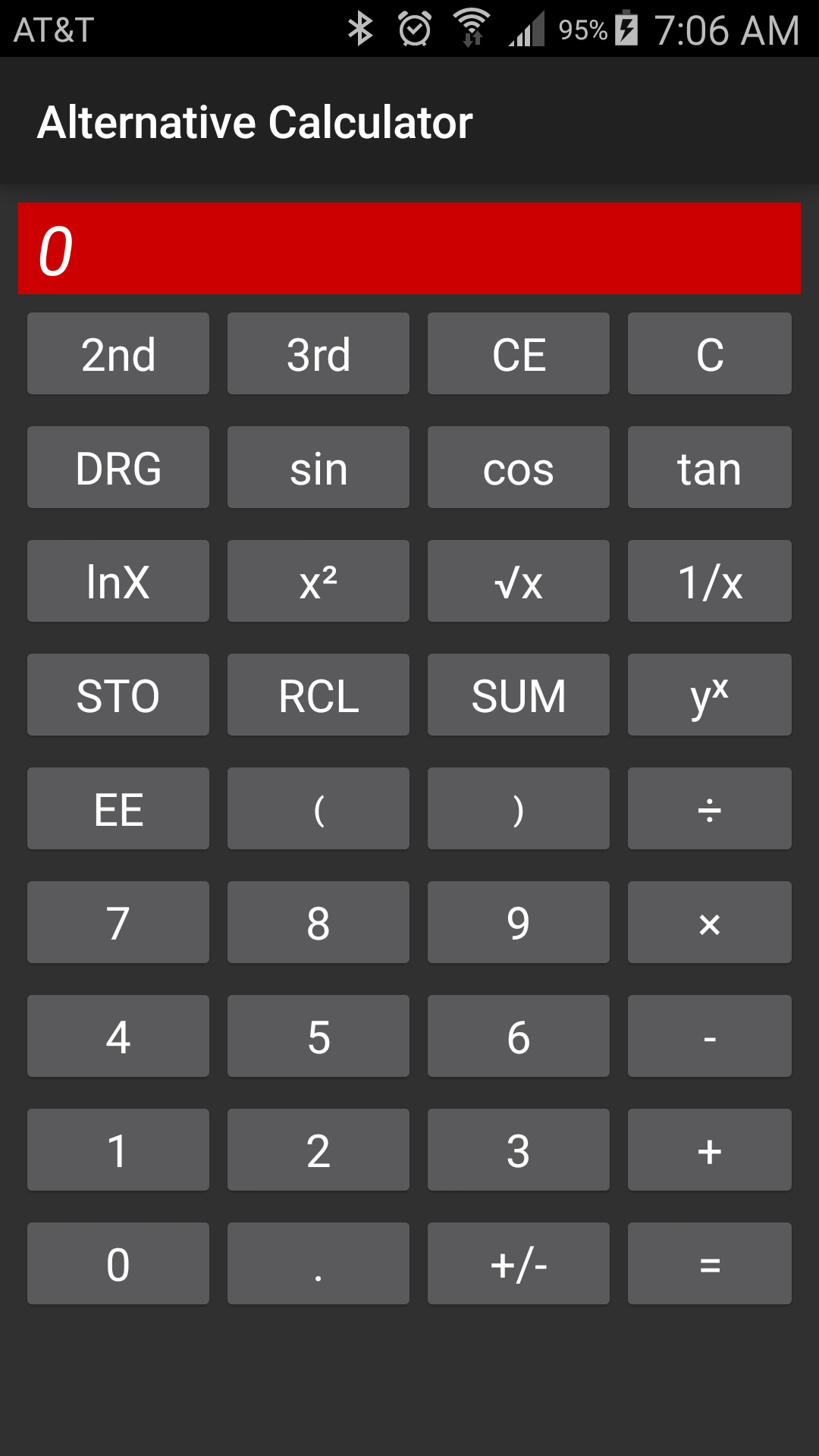Tap the C clear button
This screenshot has width=819, height=1456.
click(x=710, y=353)
